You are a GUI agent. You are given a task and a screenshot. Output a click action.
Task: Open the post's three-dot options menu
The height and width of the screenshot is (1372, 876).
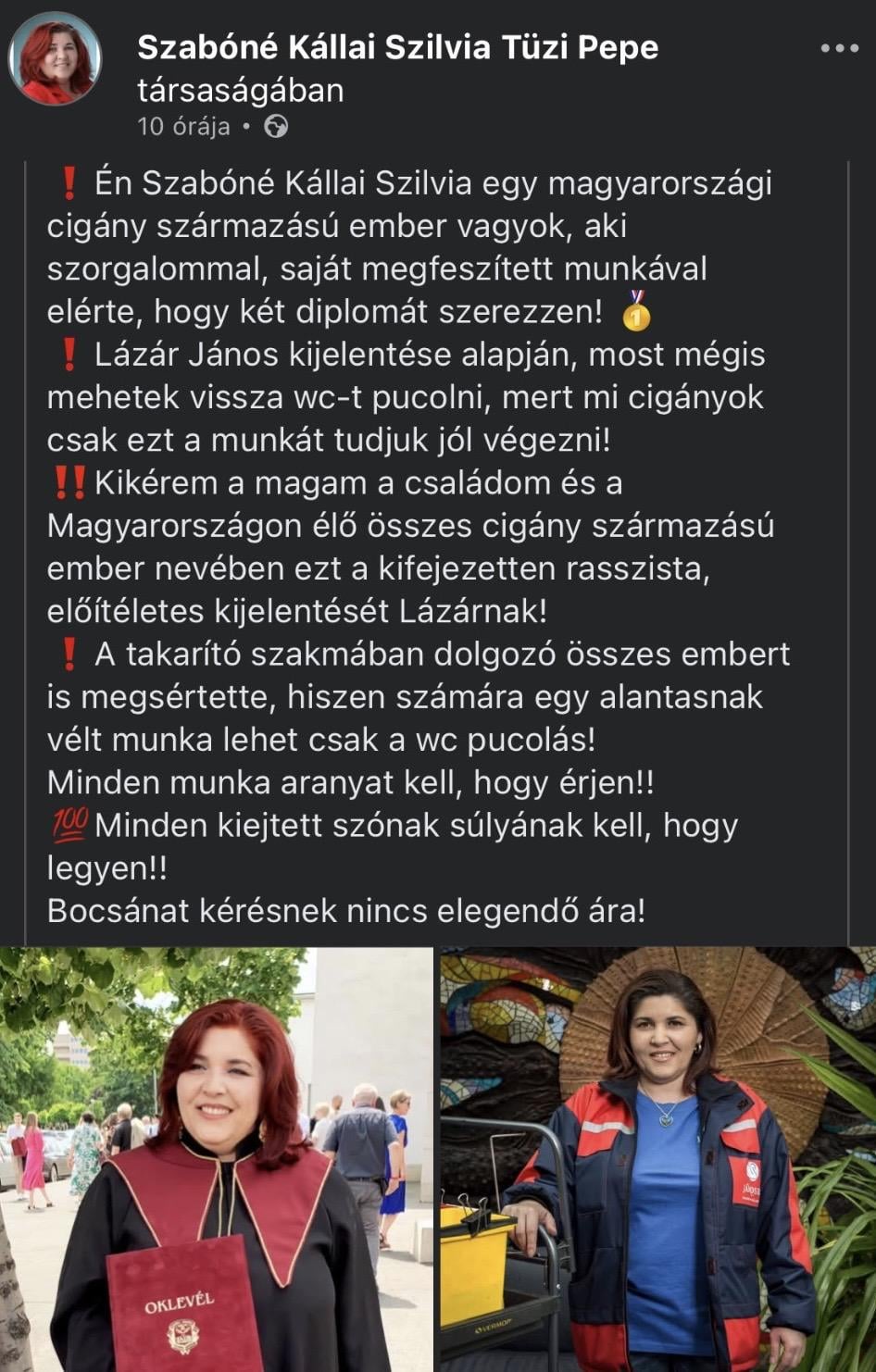click(x=839, y=48)
